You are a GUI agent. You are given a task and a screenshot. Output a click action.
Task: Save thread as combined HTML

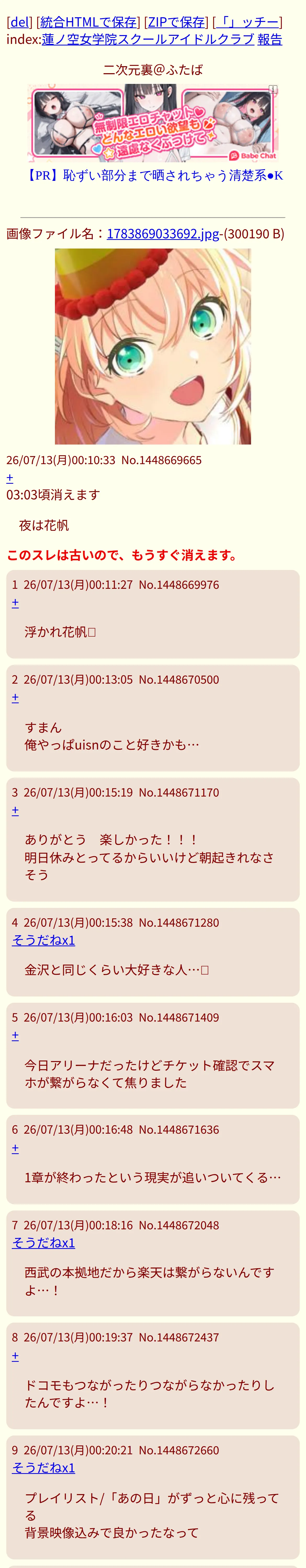pyautogui.click(x=88, y=22)
